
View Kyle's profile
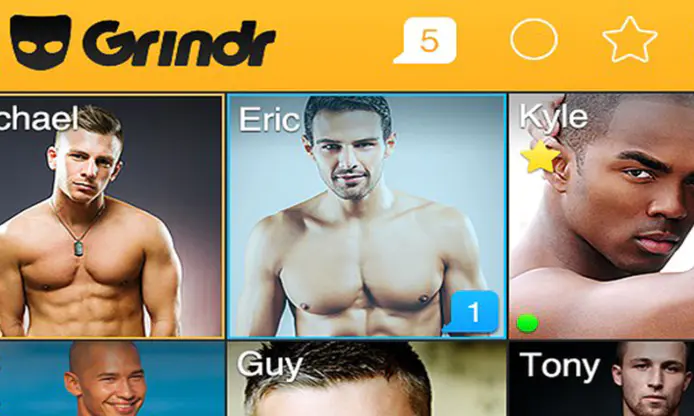coord(602,215)
